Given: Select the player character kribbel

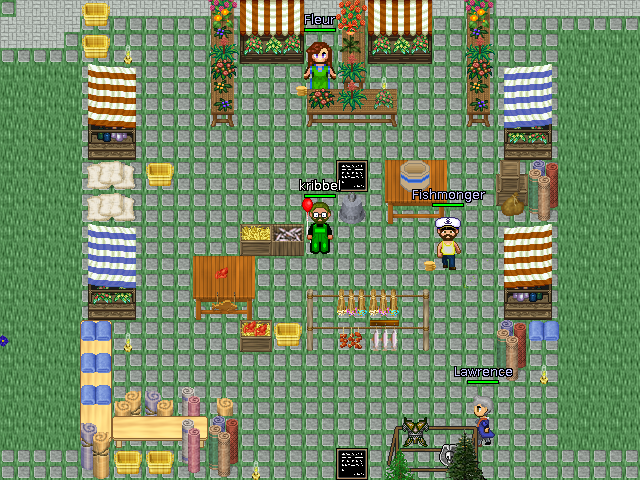Looking at the screenshot, I should pyautogui.click(x=319, y=228).
